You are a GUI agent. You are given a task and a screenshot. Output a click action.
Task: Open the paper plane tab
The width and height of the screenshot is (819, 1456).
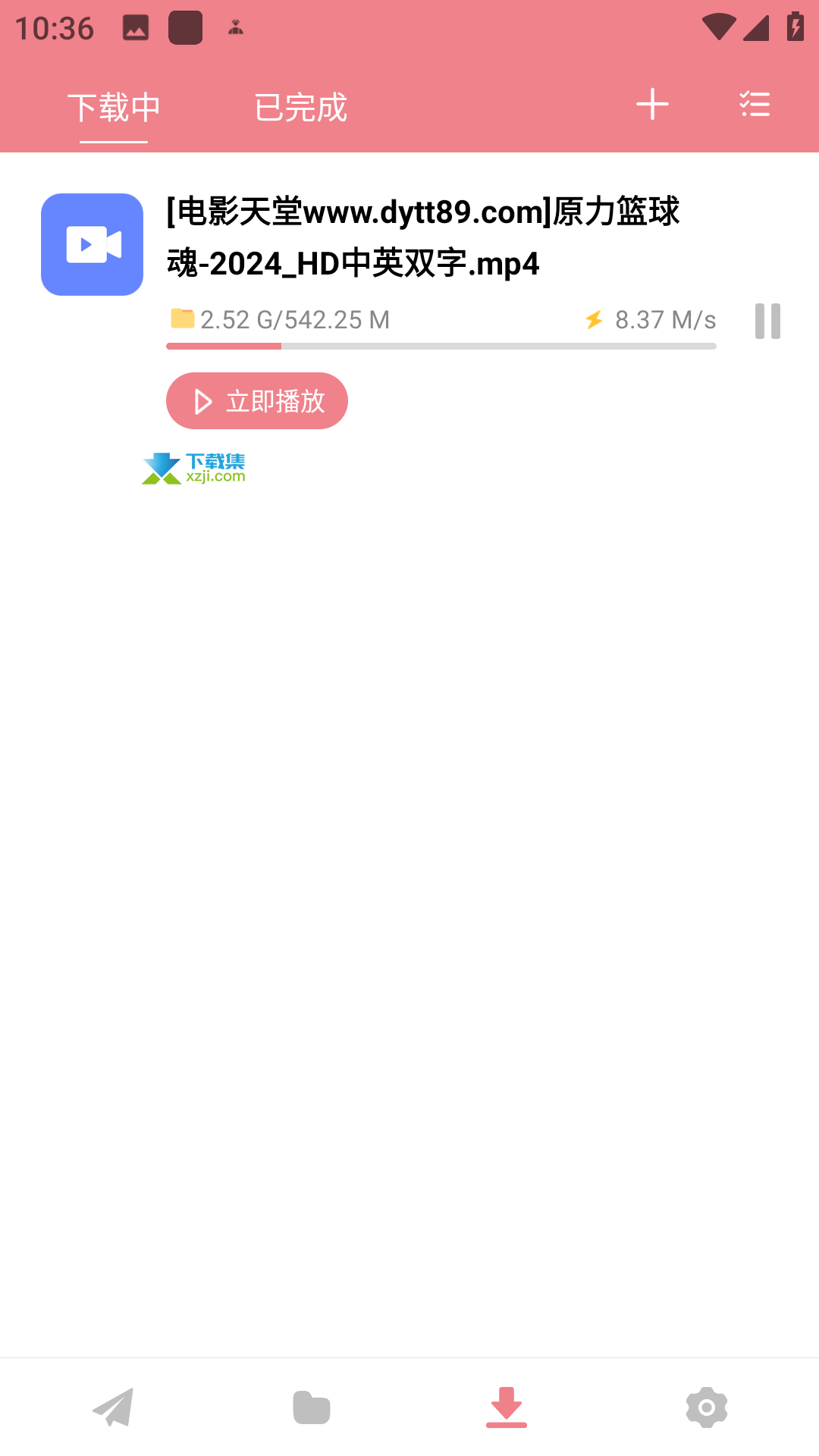pyautogui.click(x=113, y=1407)
